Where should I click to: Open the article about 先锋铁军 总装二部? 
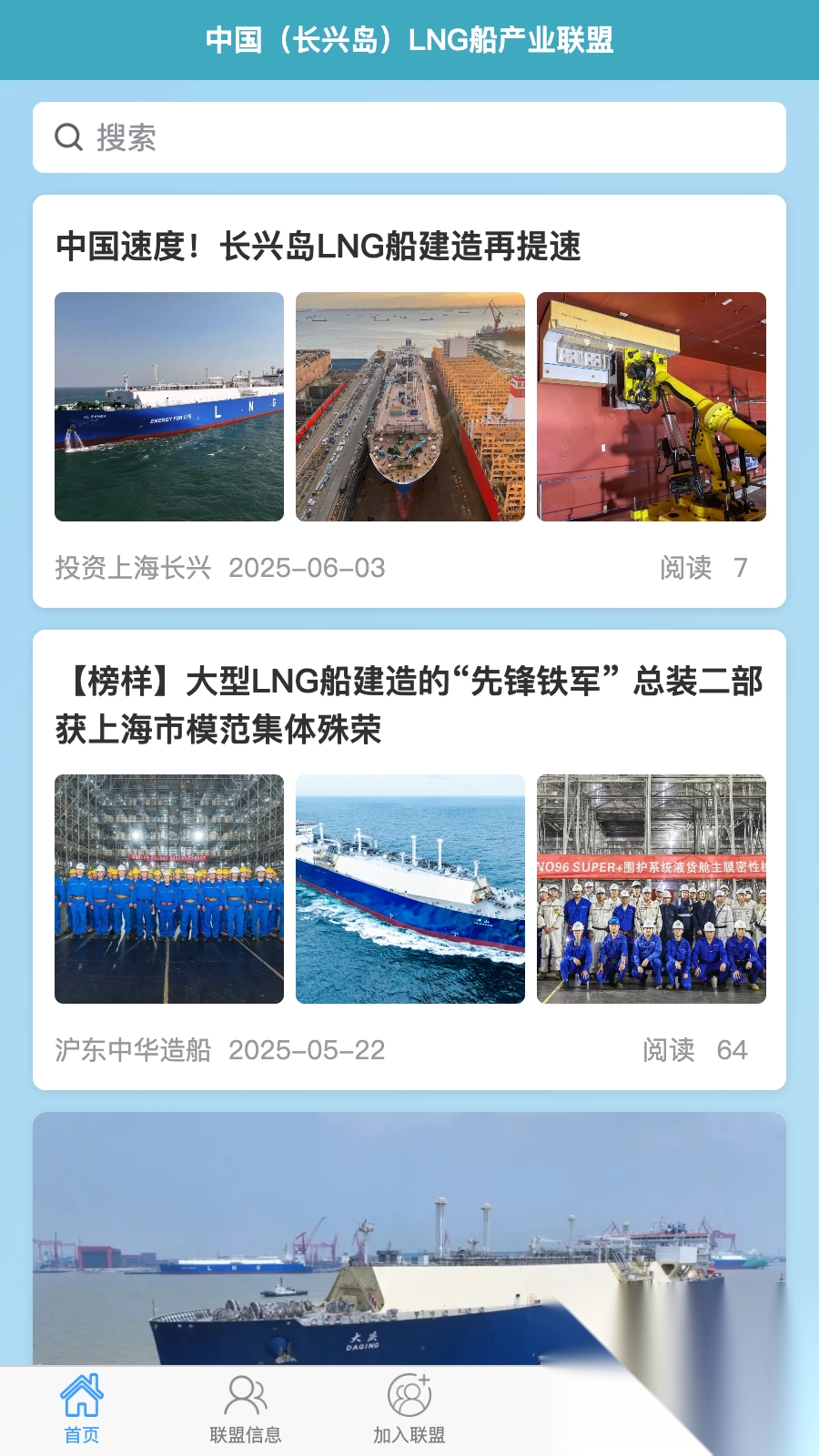tap(409, 705)
